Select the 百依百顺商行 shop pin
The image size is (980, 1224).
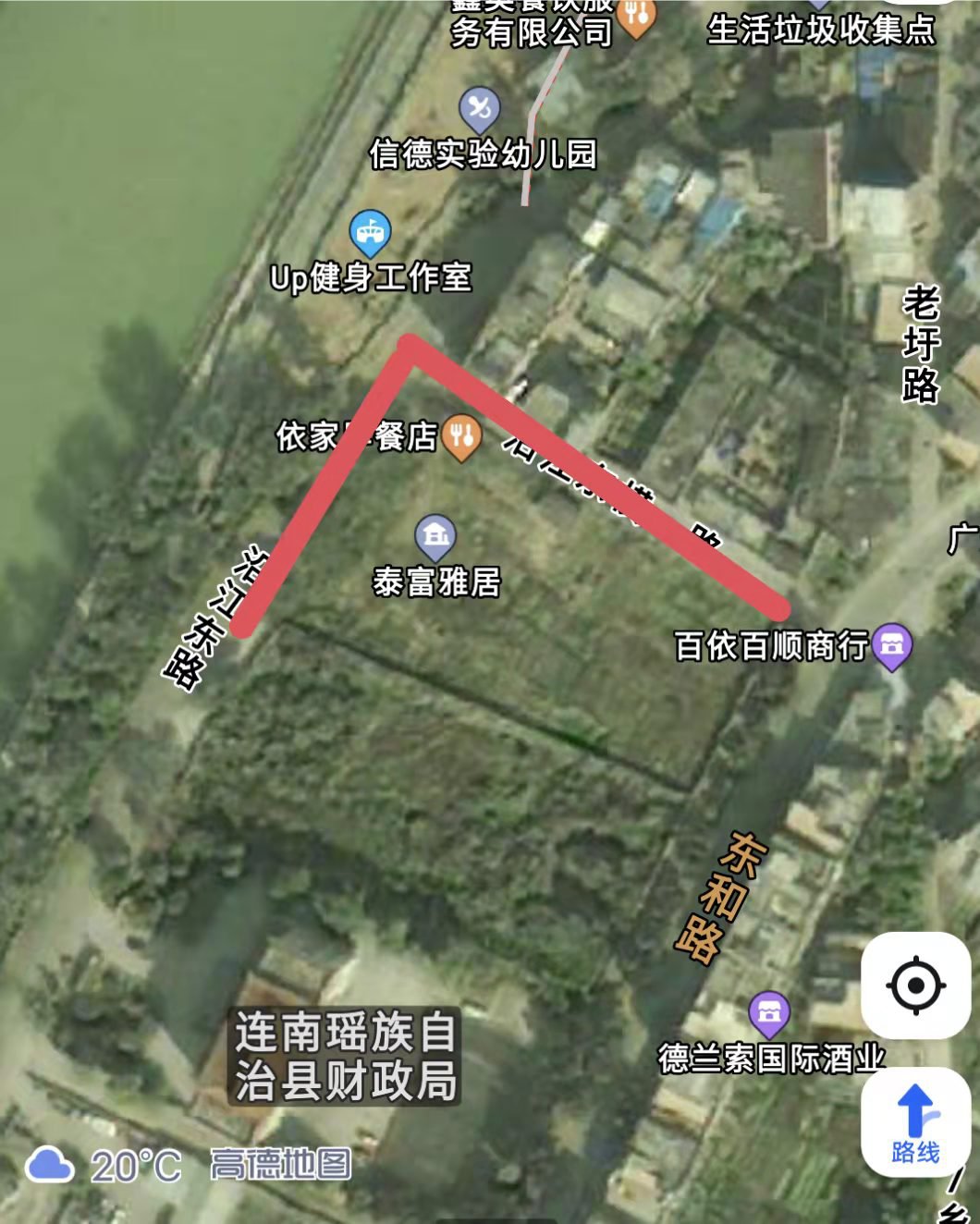[892, 644]
